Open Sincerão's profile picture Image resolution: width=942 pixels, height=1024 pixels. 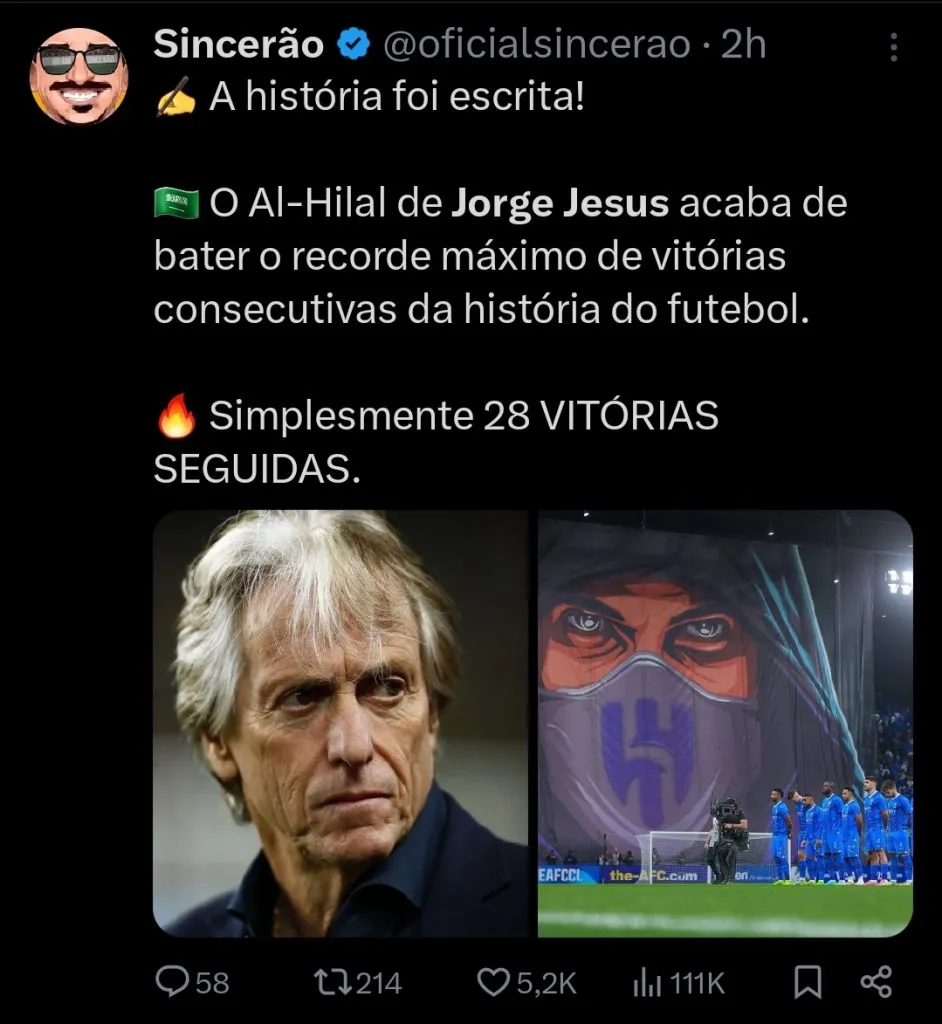click(x=78, y=76)
